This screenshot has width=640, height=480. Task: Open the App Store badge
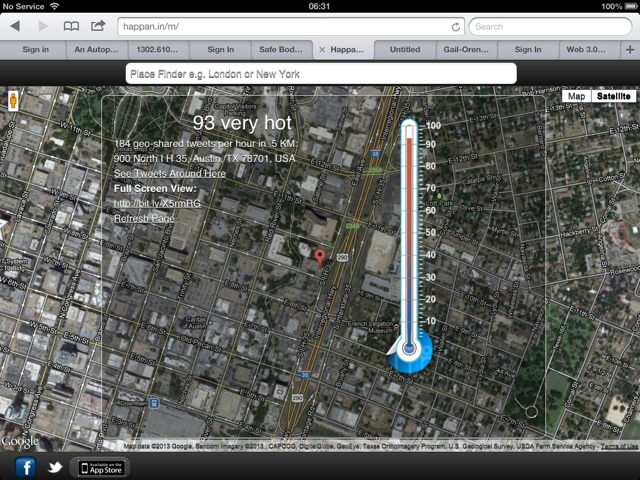tap(99, 467)
